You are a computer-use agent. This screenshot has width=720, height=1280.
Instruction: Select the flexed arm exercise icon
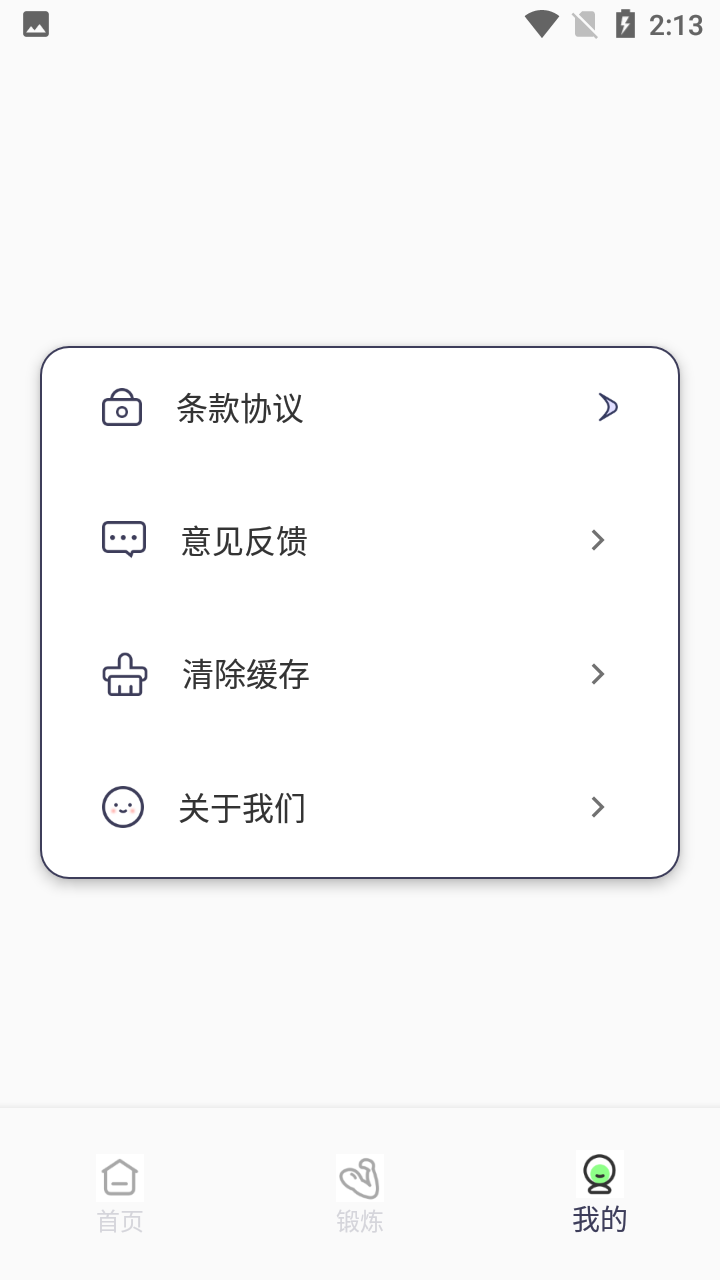359,1178
